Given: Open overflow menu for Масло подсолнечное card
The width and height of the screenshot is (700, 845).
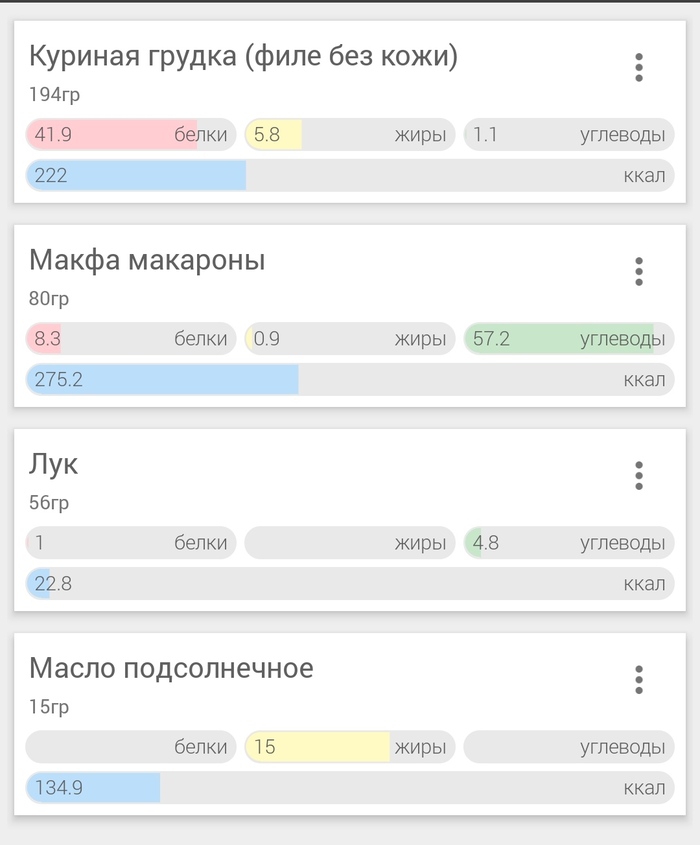Looking at the screenshot, I should [639, 679].
